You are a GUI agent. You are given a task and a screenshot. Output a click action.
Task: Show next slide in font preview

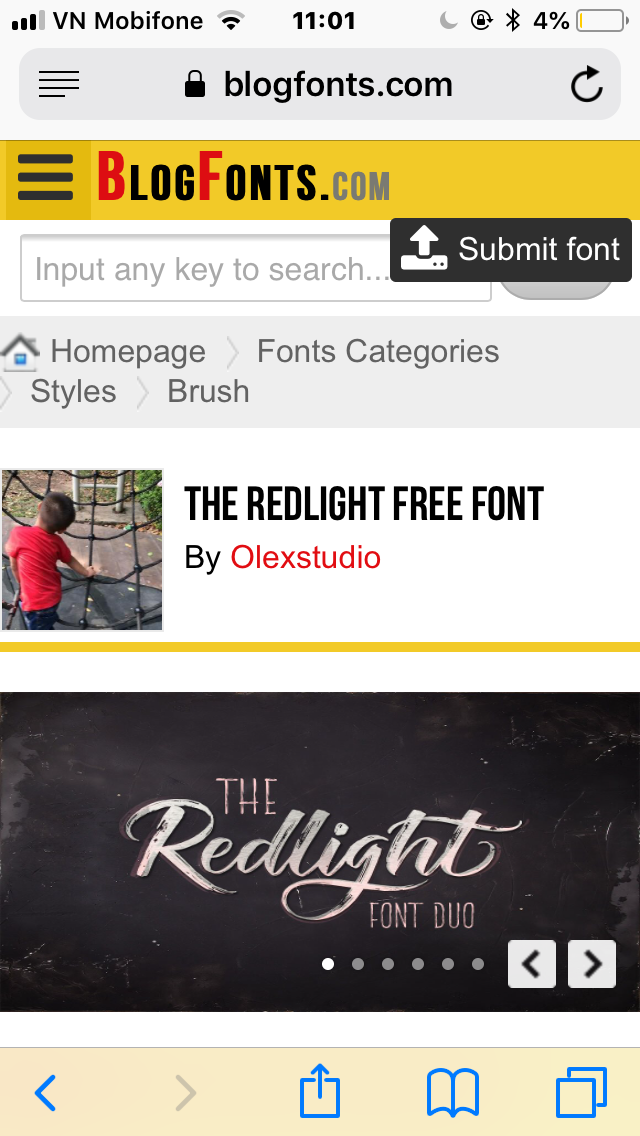pos(592,964)
